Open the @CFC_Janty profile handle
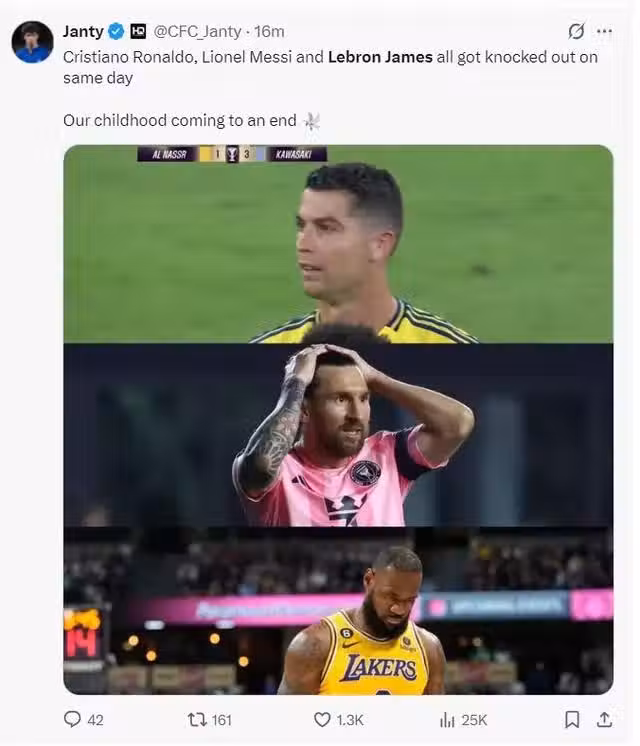The height and width of the screenshot is (746, 640). pyautogui.click(x=197, y=31)
